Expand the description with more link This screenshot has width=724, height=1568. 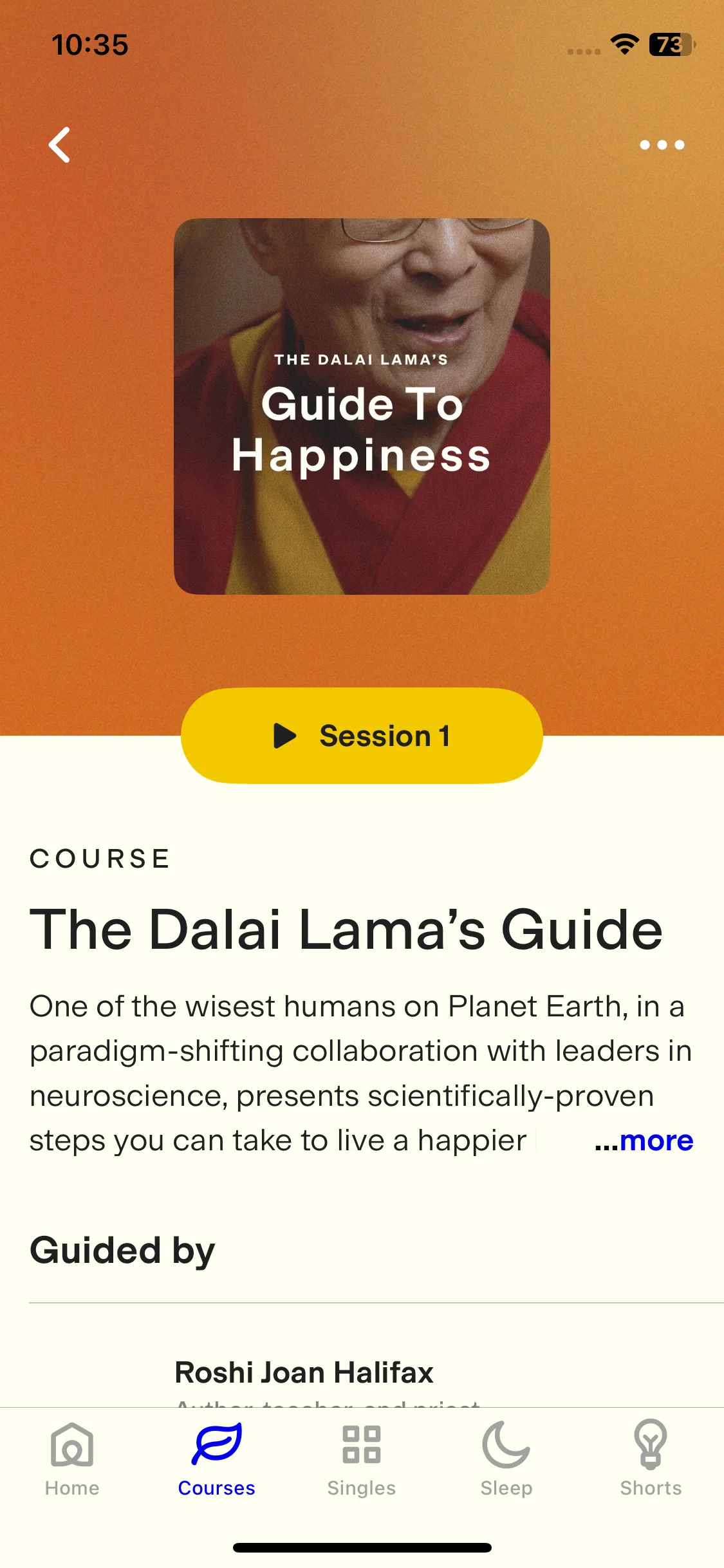644,1141
